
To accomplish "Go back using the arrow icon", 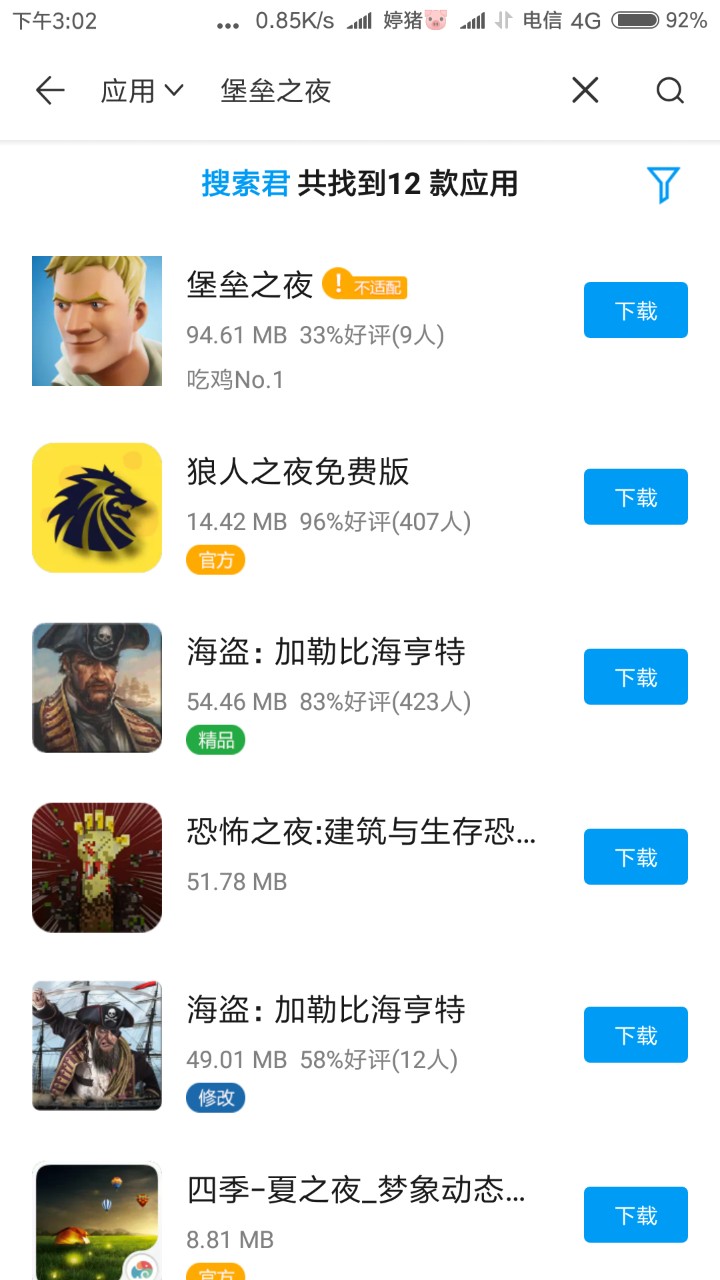I will point(49,91).
